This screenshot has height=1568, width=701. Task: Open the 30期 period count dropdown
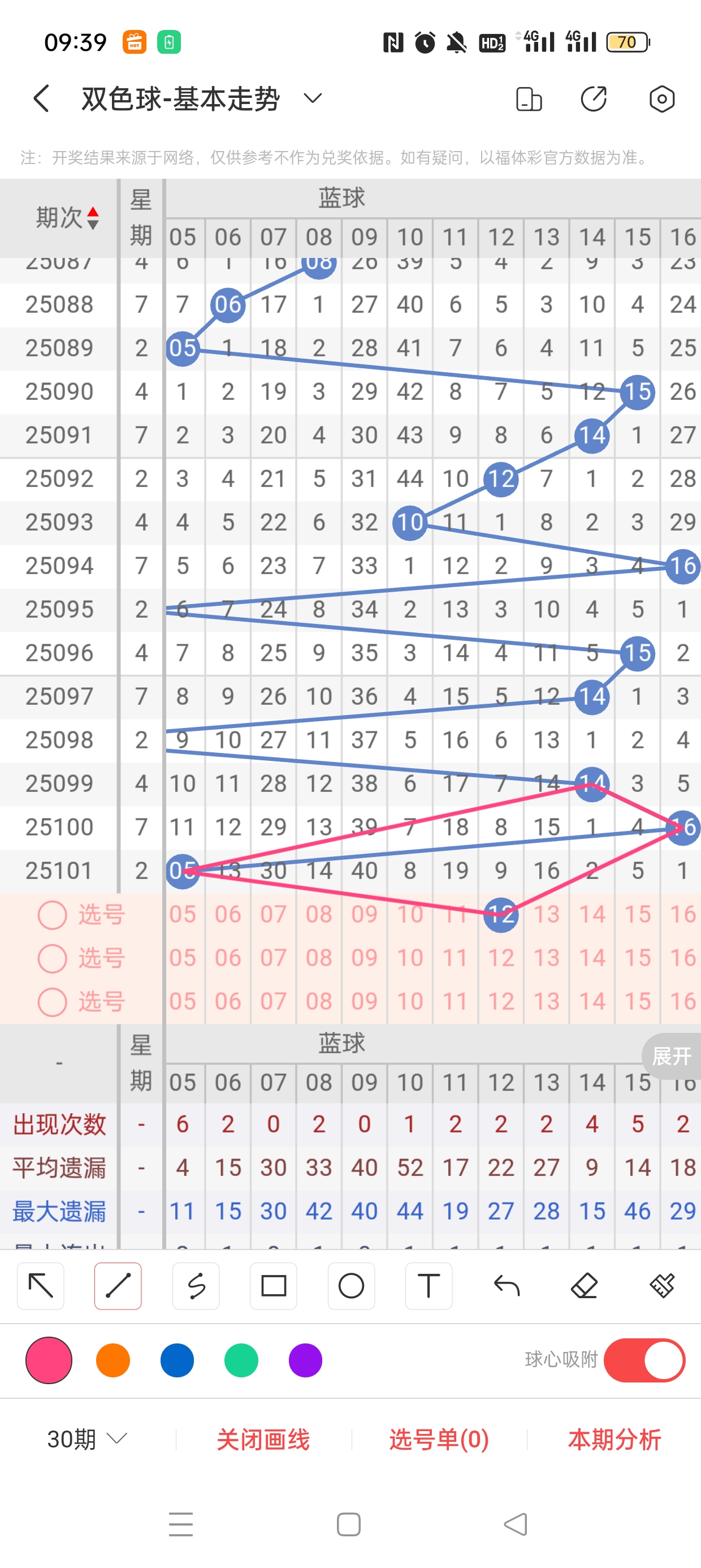click(x=87, y=1439)
